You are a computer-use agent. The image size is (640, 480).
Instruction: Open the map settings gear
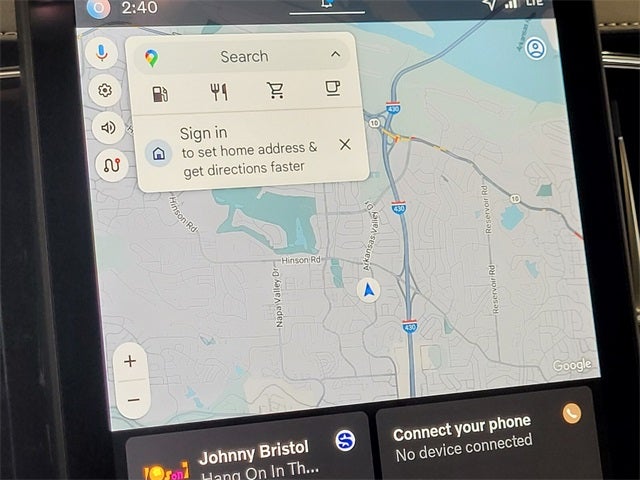click(105, 91)
